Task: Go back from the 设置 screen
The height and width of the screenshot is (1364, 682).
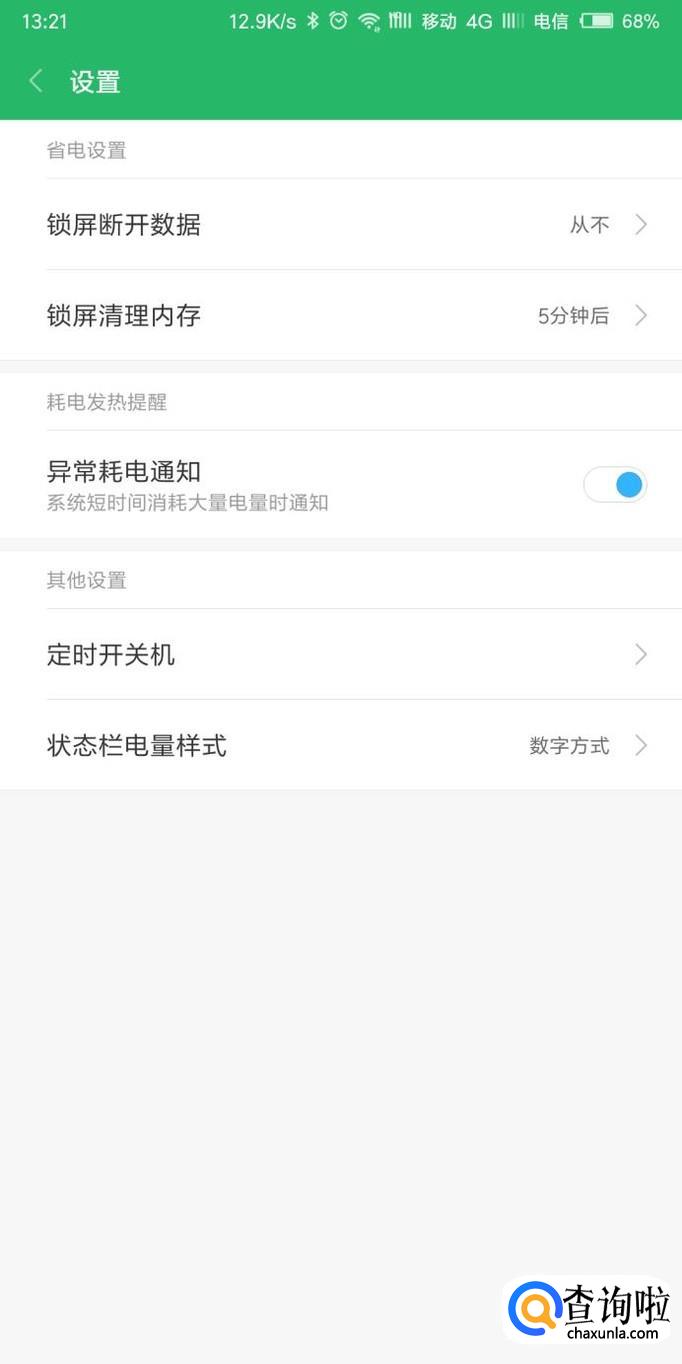Action: [x=36, y=82]
